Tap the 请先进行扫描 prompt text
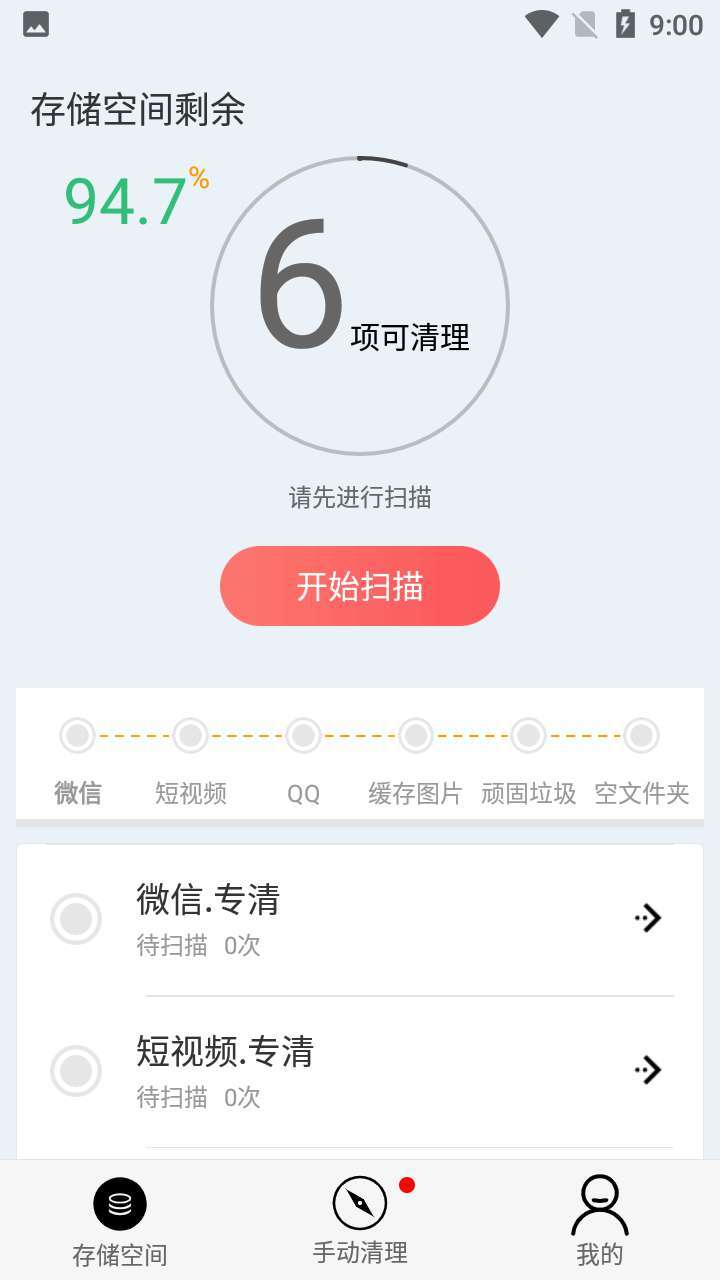Viewport: 720px width, 1280px height. click(x=359, y=497)
